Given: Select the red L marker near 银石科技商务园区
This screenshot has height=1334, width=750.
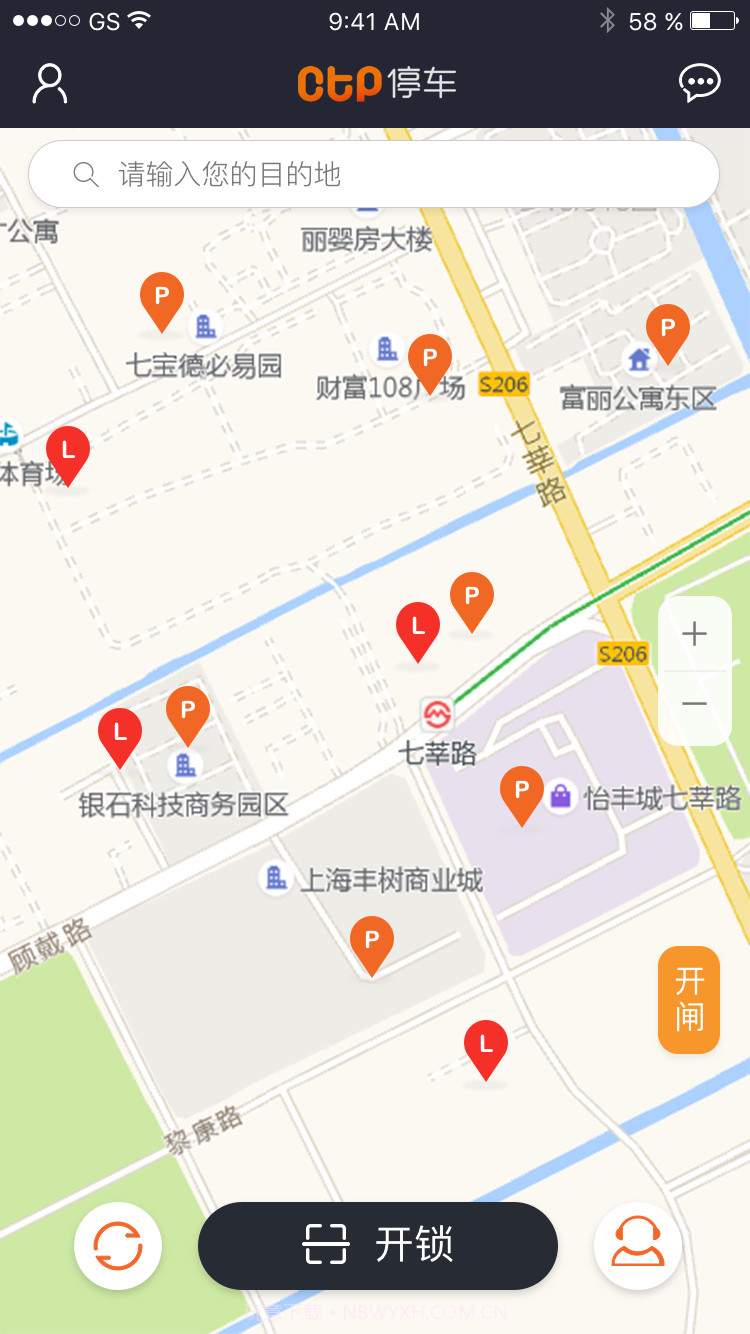Looking at the screenshot, I should (x=119, y=733).
